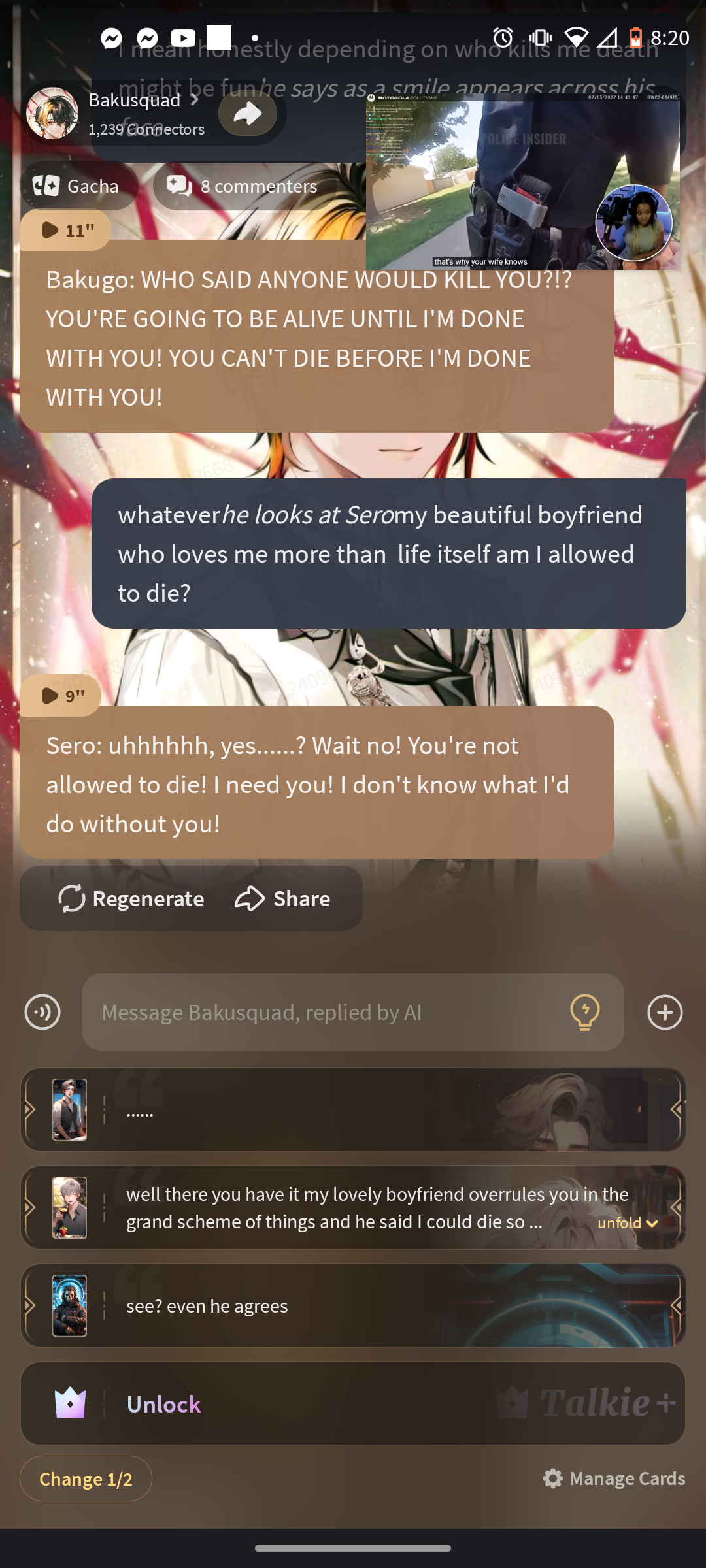Open Manage Cards settings

pos(614,1478)
